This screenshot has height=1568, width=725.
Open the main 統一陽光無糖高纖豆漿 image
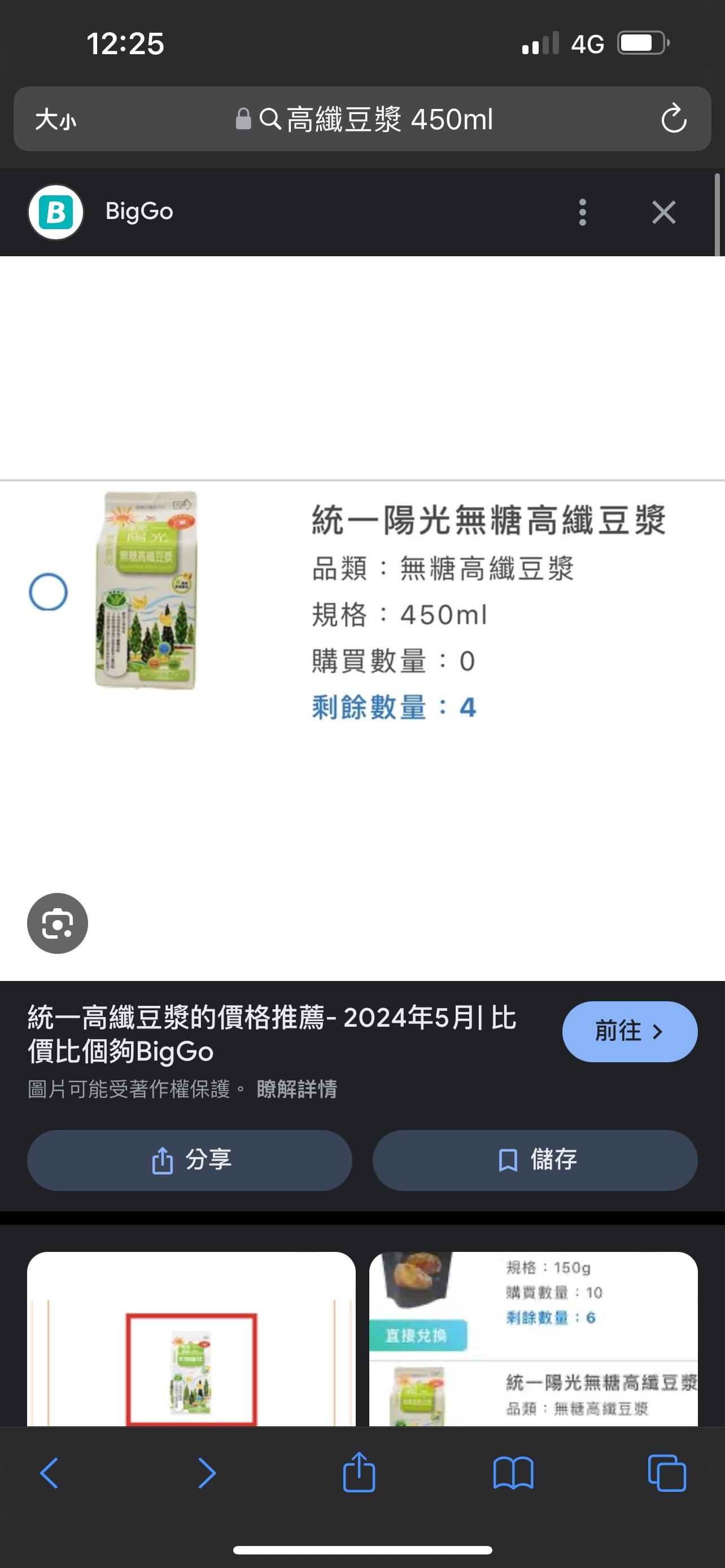pyautogui.click(x=362, y=608)
